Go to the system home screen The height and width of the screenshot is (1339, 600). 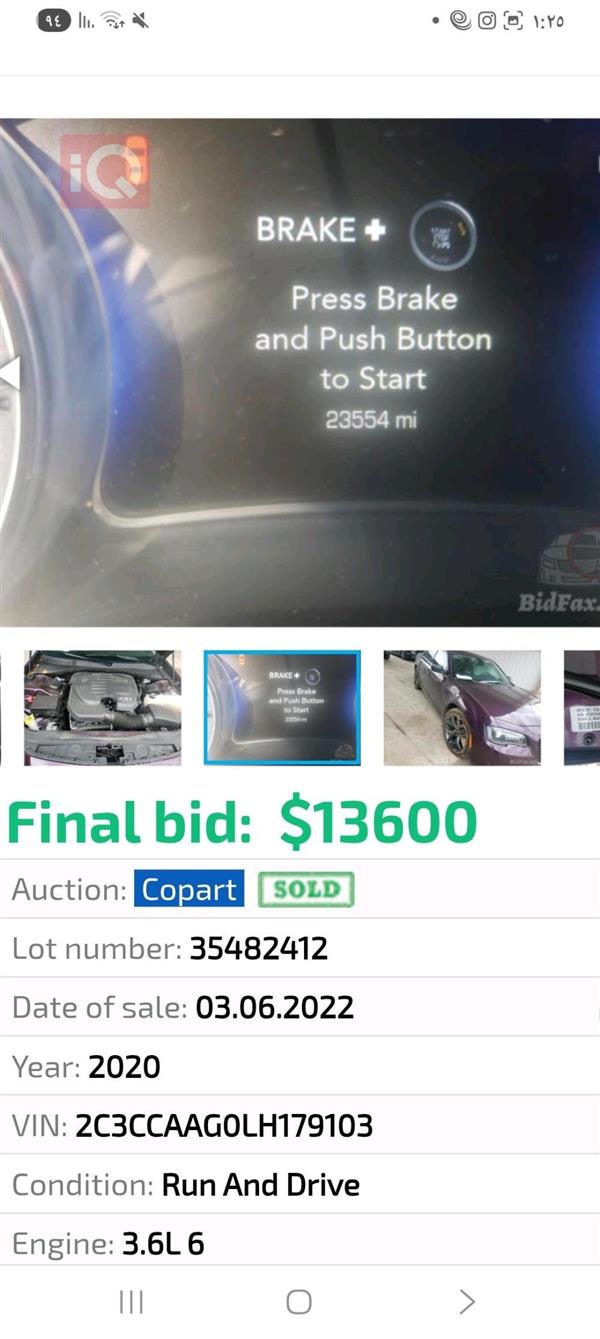tap(299, 1301)
